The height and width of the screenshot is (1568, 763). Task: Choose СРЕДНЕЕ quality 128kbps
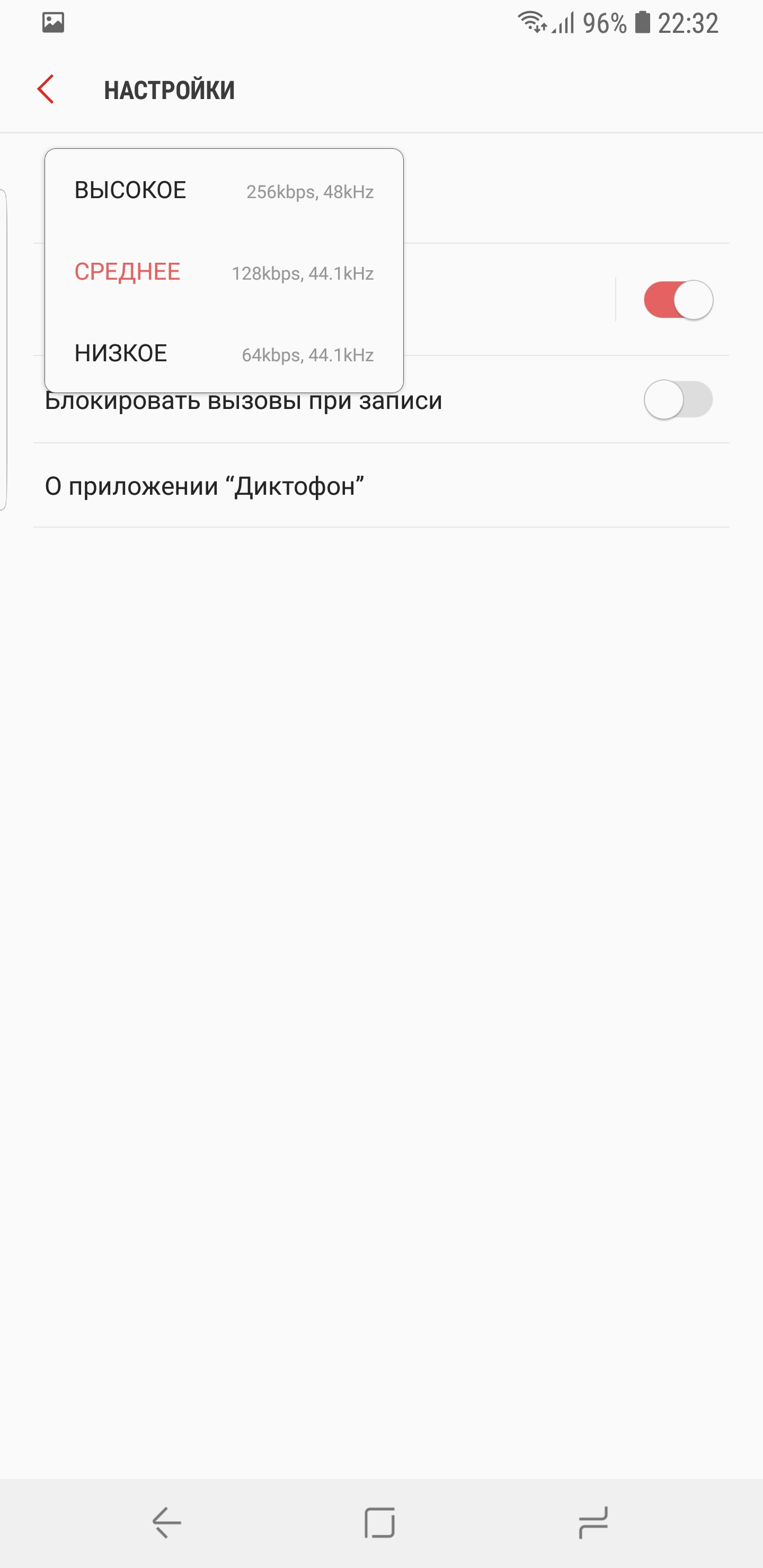223,272
